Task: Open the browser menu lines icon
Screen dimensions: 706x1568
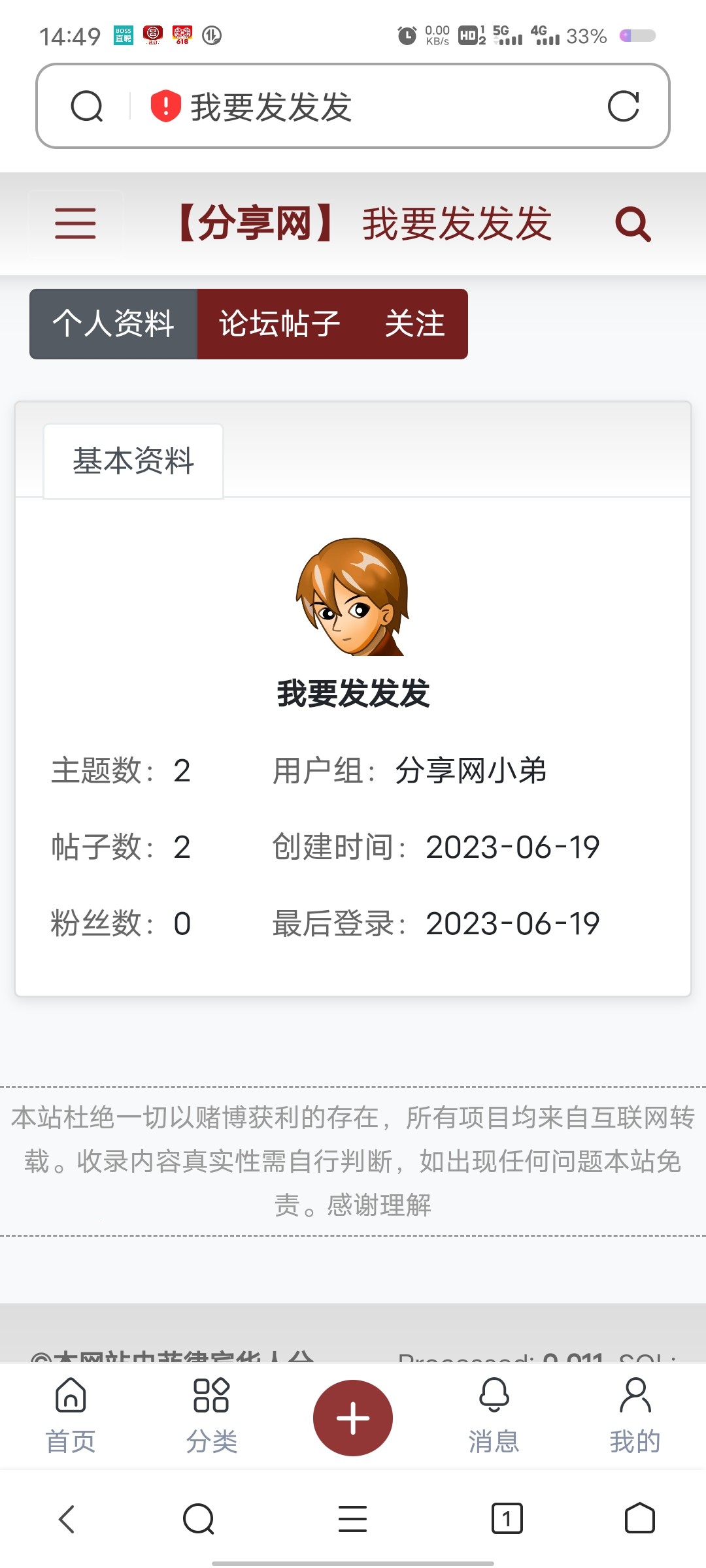Action: click(x=353, y=1518)
